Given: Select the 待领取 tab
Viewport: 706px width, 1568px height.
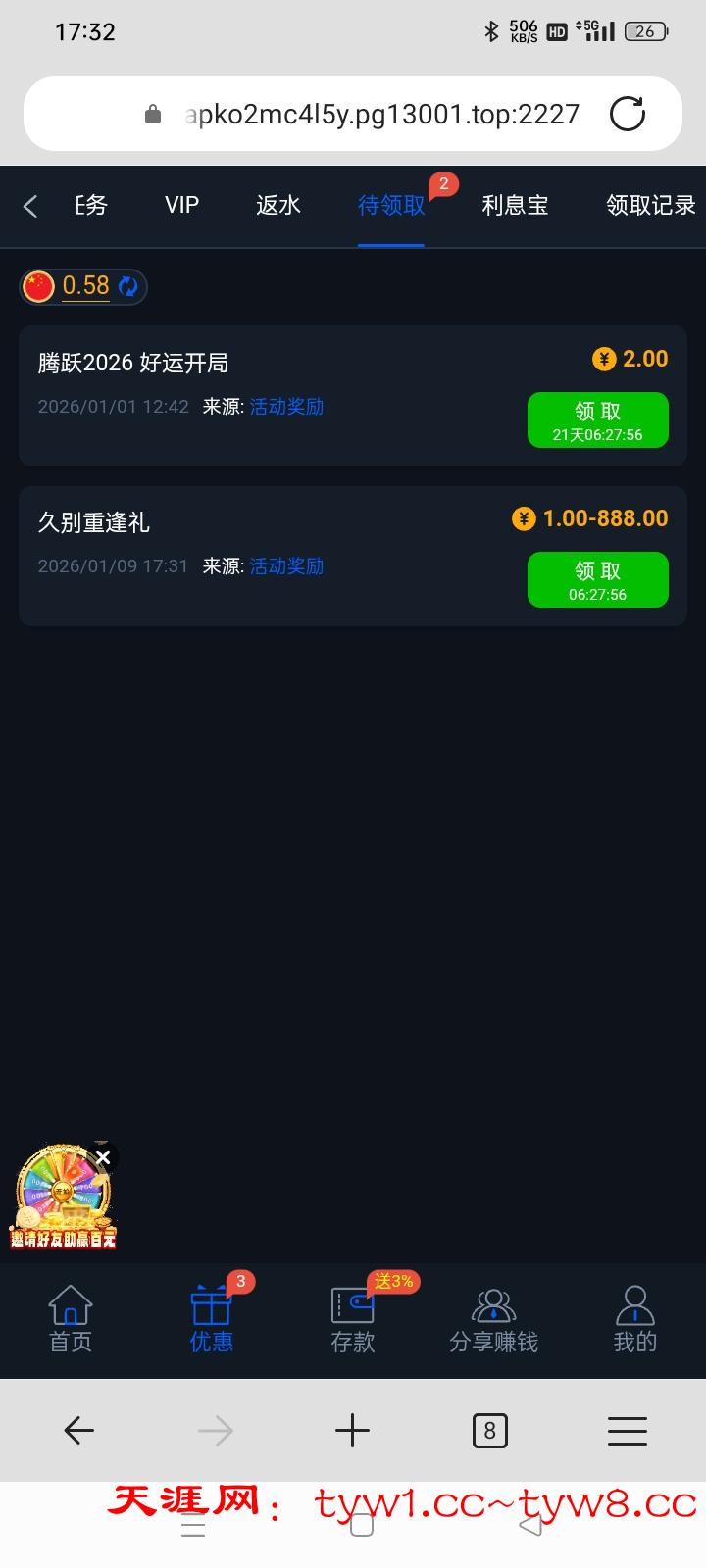Looking at the screenshot, I should tap(391, 205).
